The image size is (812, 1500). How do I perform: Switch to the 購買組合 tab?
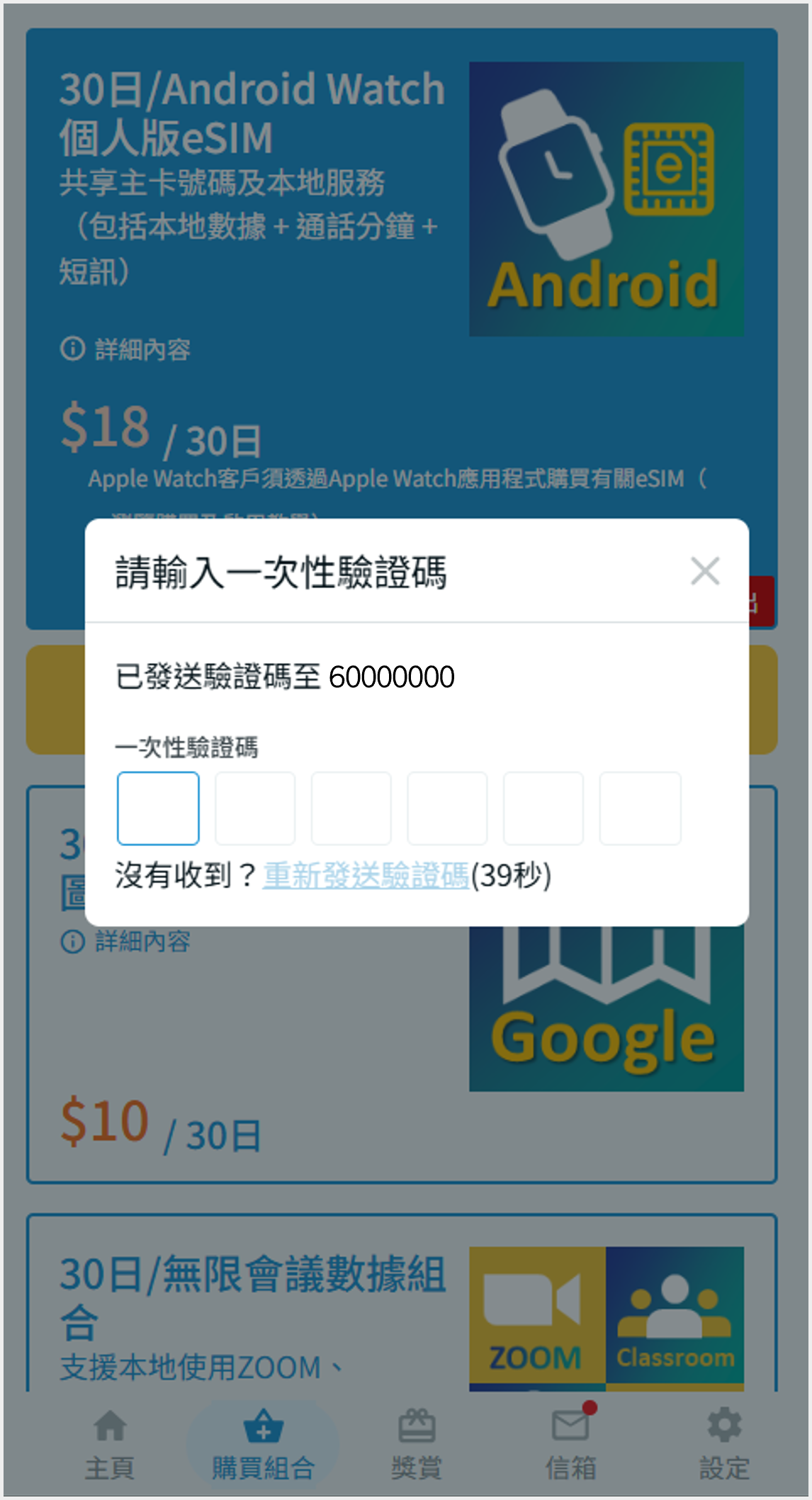point(263,1444)
